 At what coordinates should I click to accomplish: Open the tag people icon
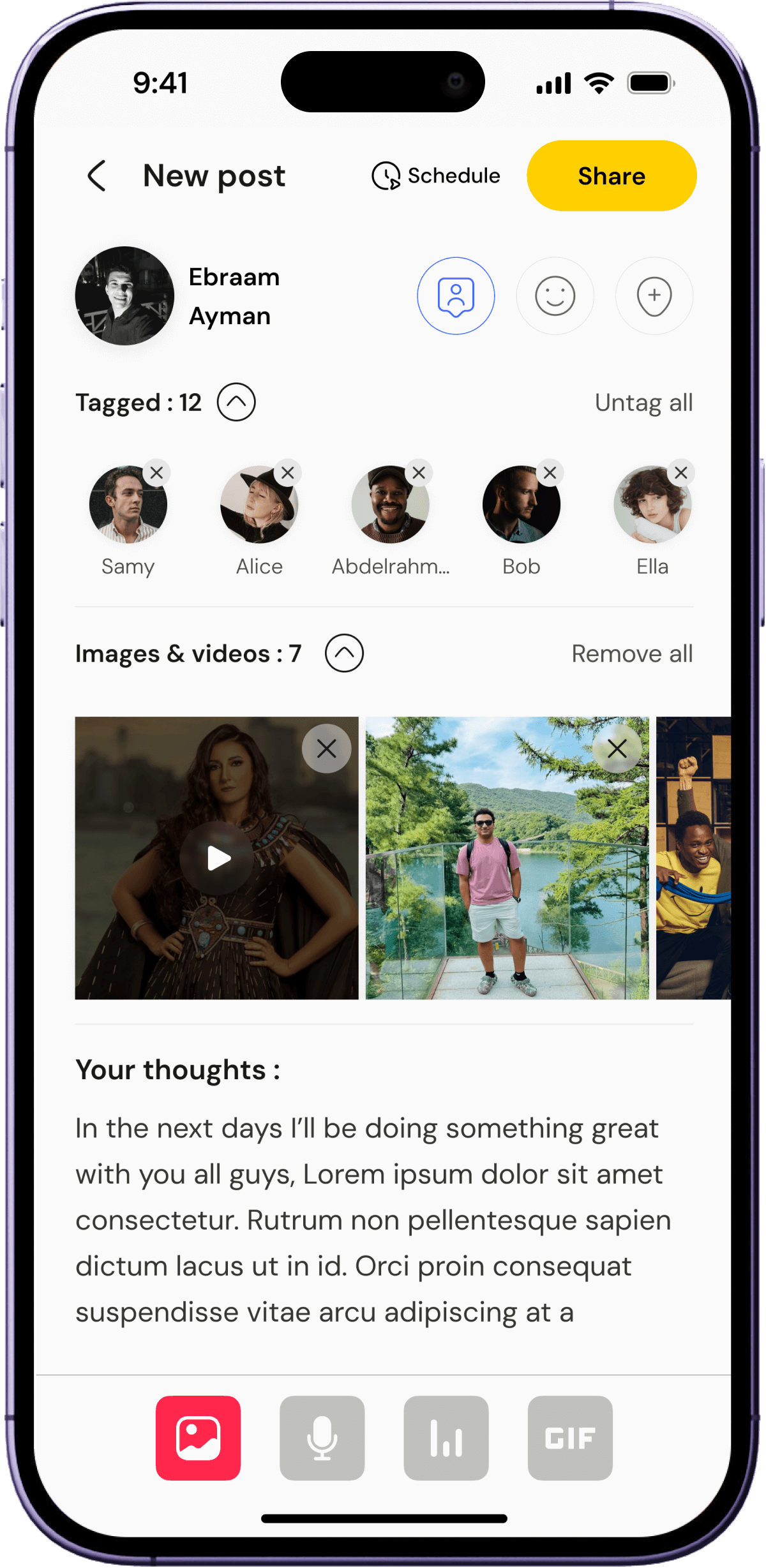tap(456, 296)
